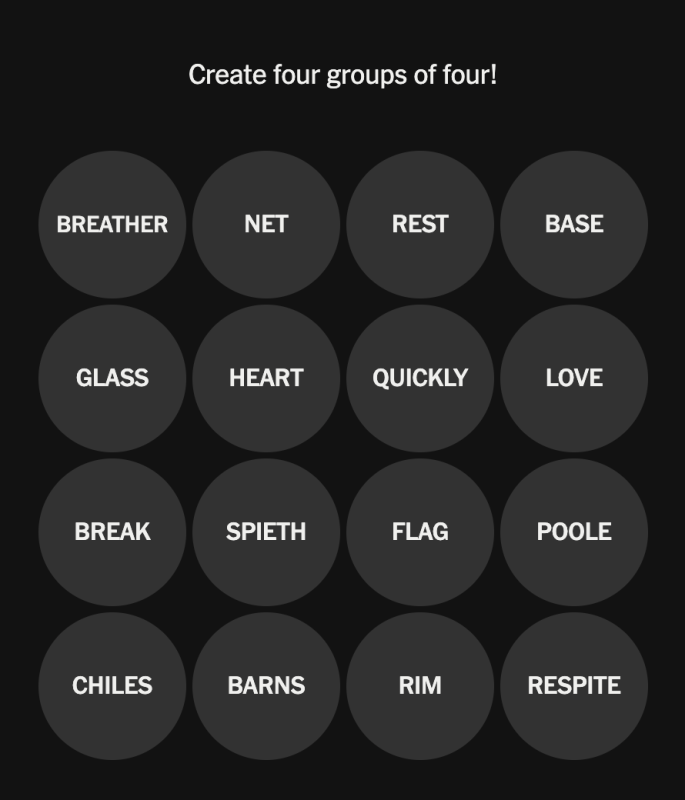The height and width of the screenshot is (800, 685).
Task: Tap the HEART word tile
Action: [x=266, y=378]
